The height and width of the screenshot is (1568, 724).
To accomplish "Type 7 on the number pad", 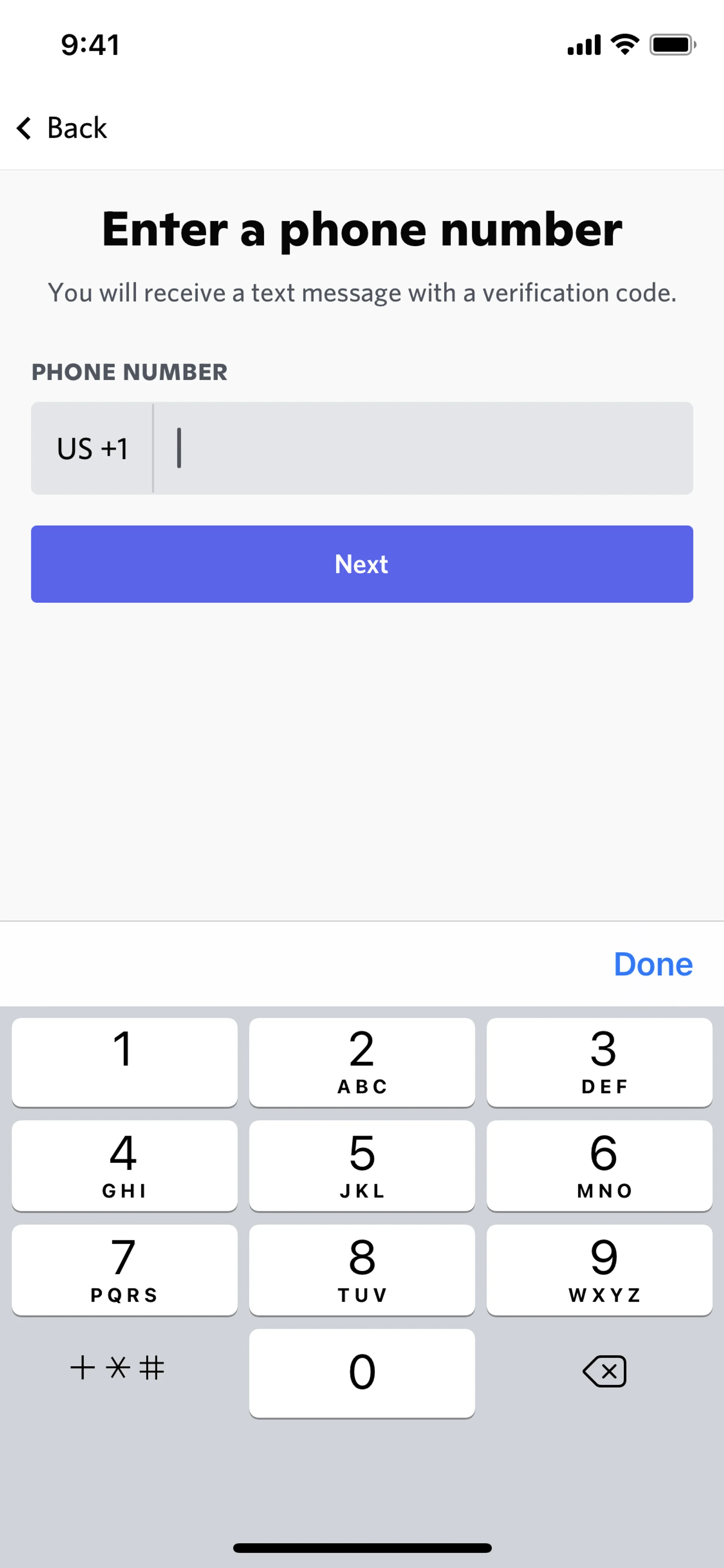I will pos(124,1269).
